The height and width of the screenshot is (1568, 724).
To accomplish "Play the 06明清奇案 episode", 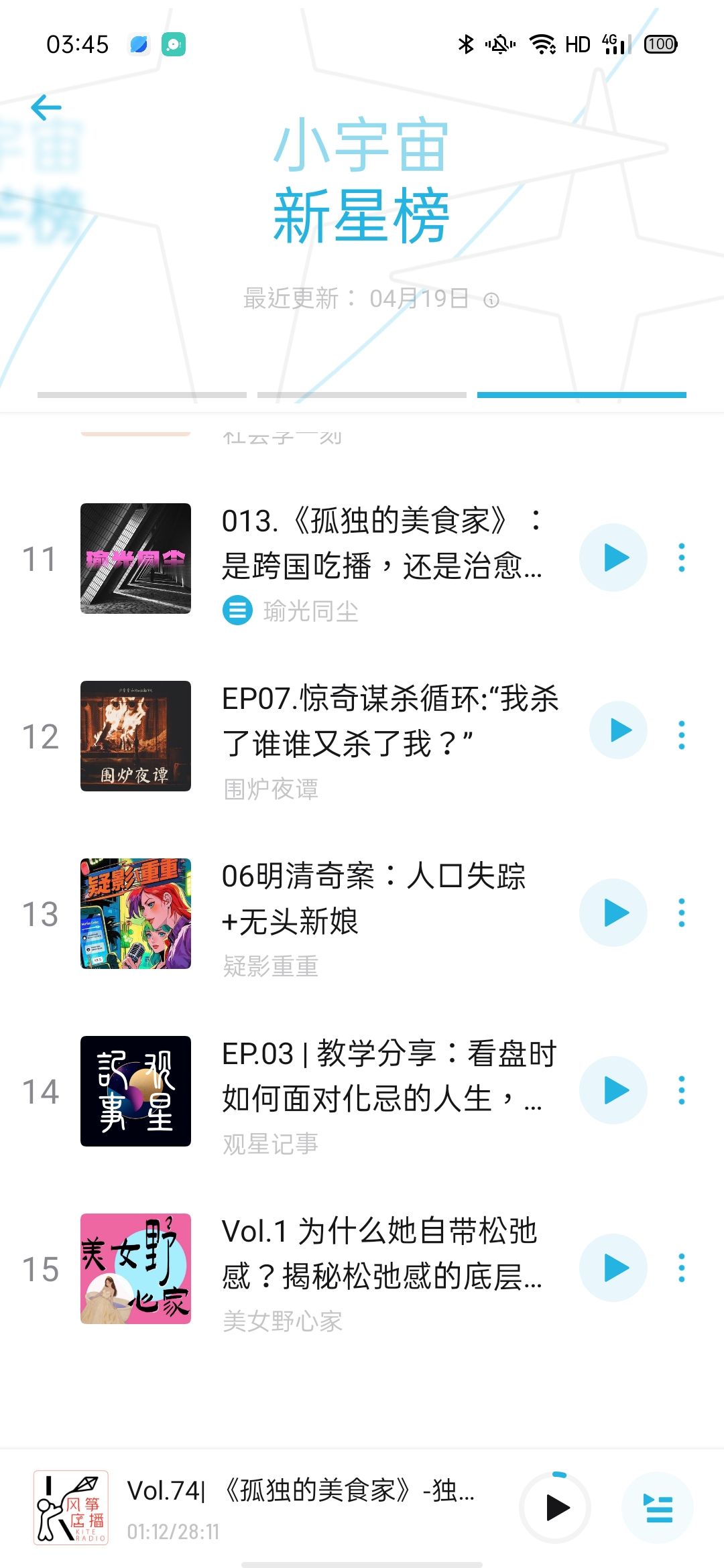I will tap(613, 913).
